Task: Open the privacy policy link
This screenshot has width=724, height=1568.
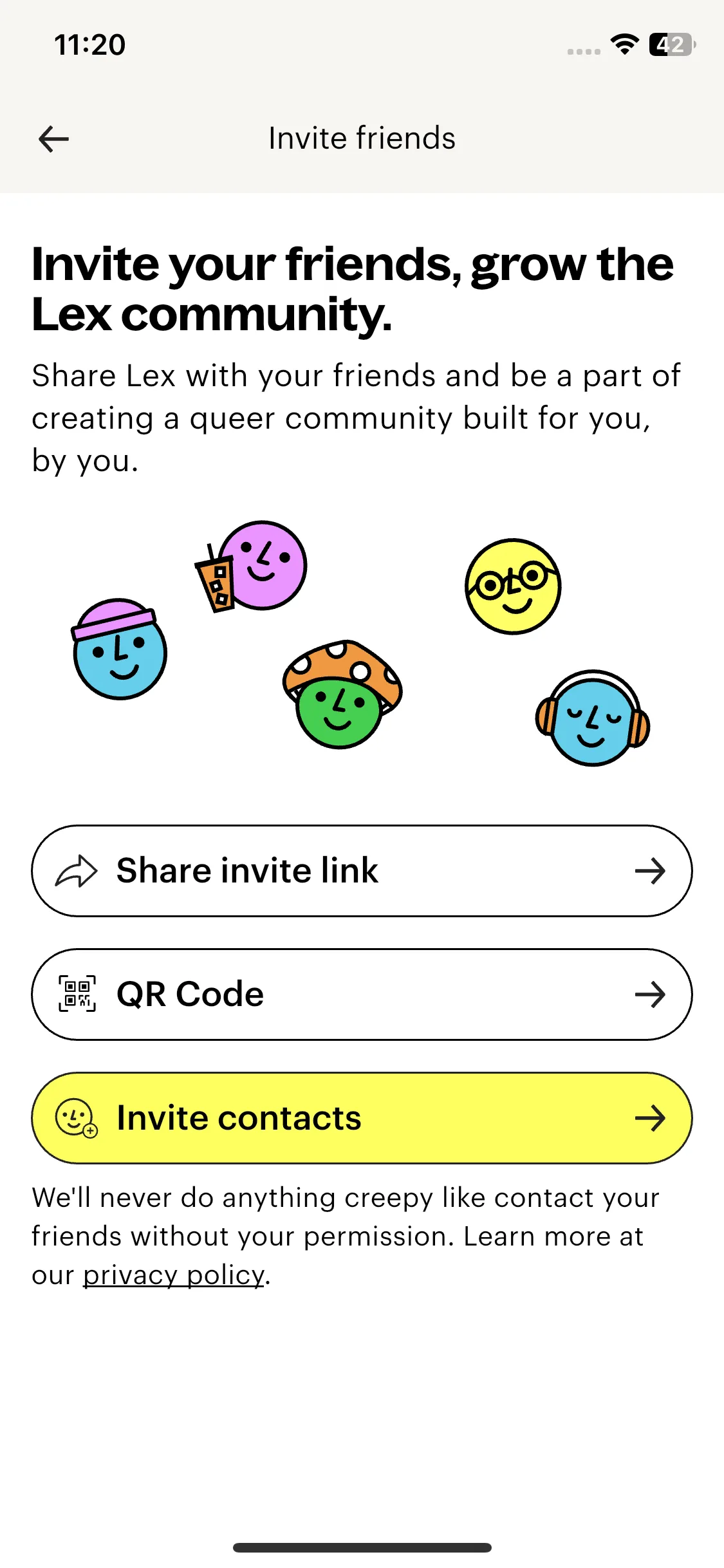Action: click(x=174, y=1275)
